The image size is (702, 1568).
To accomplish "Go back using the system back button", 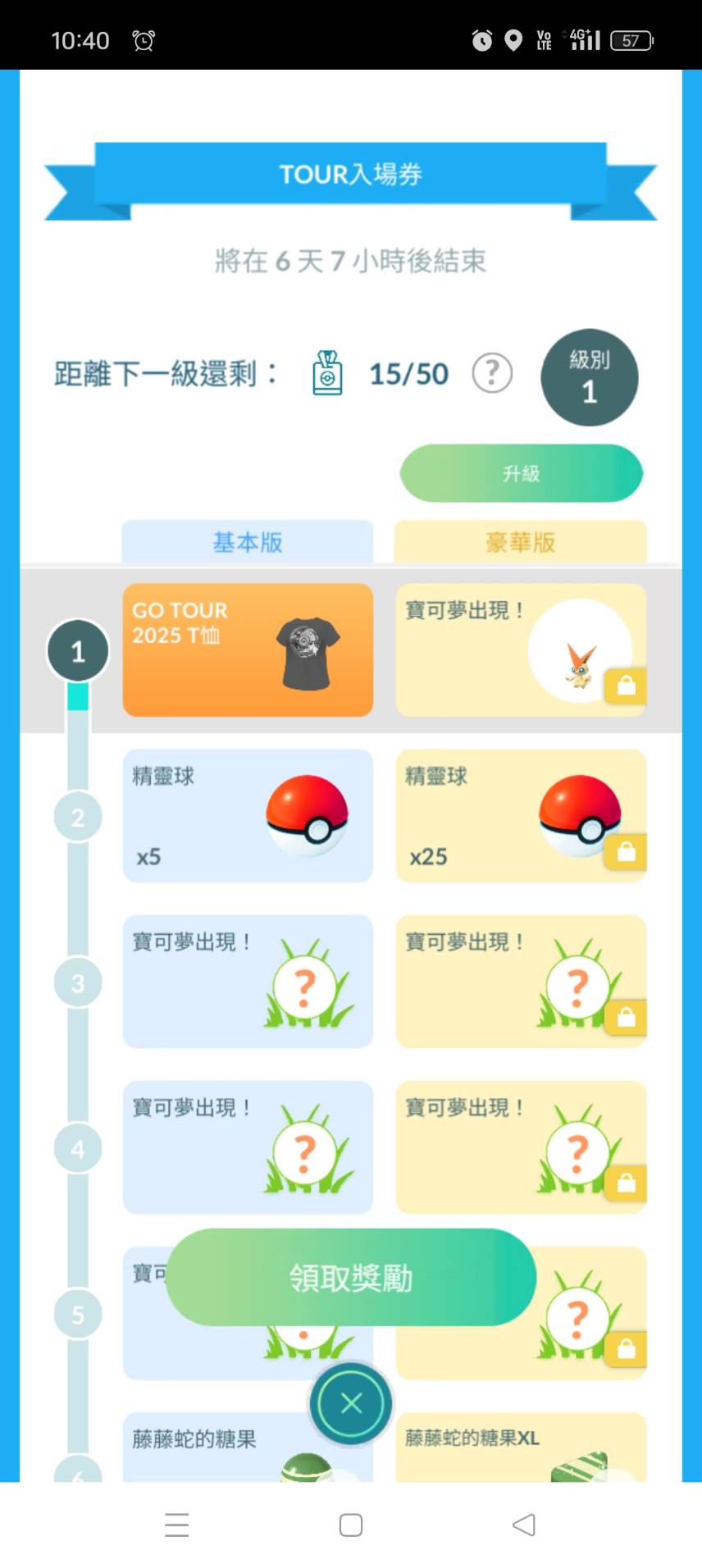I will (523, 1525).
